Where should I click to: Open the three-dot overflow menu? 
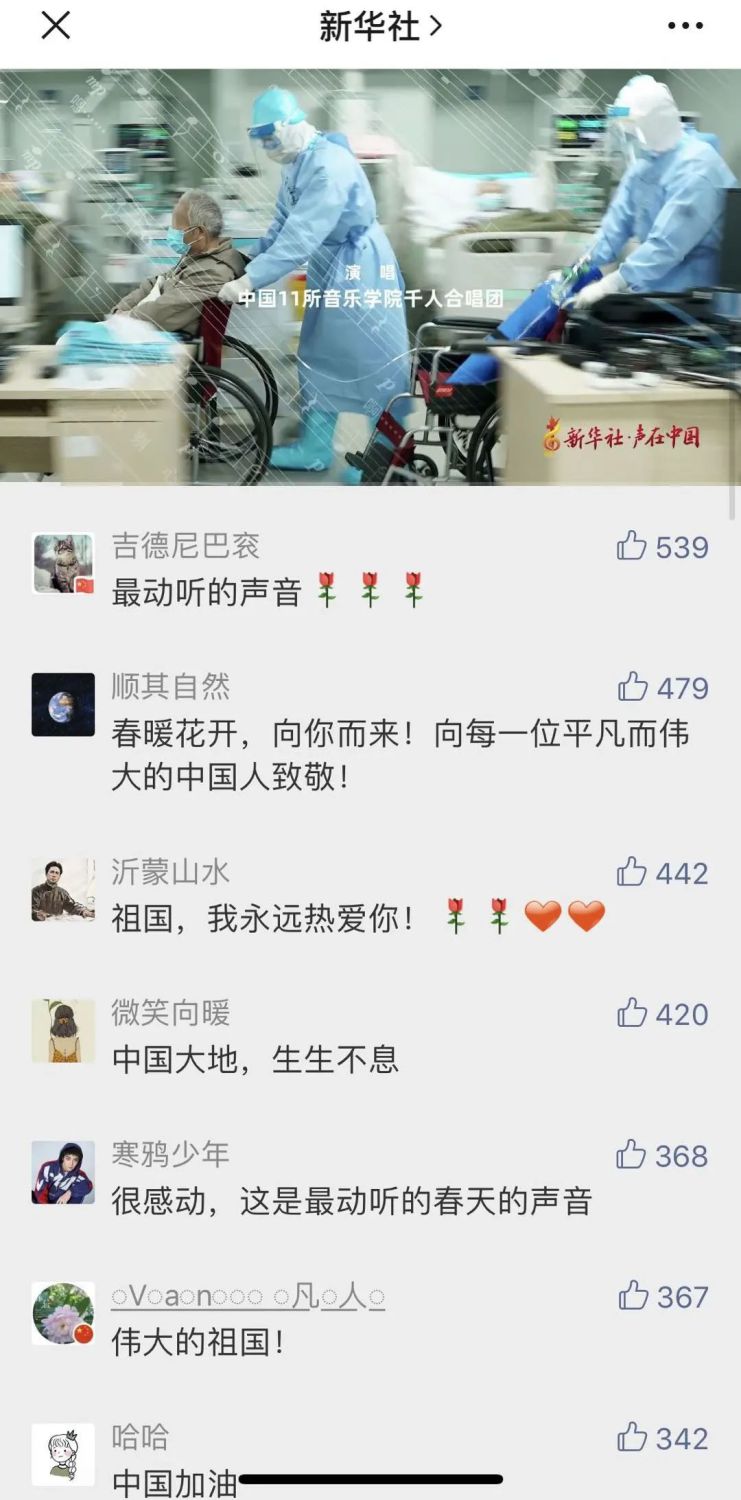685,27
